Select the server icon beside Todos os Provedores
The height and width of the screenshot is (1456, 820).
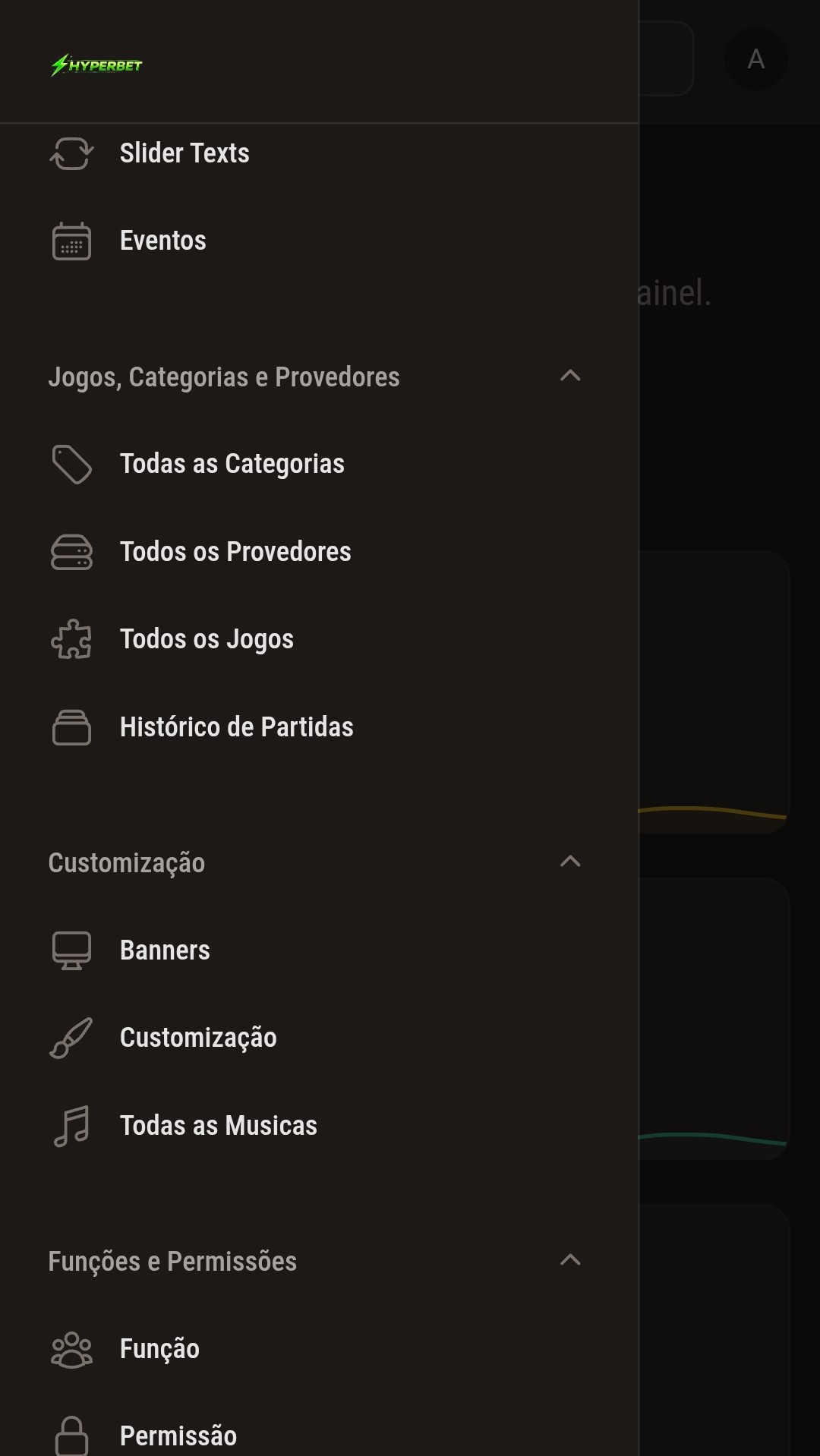(72, 553)
